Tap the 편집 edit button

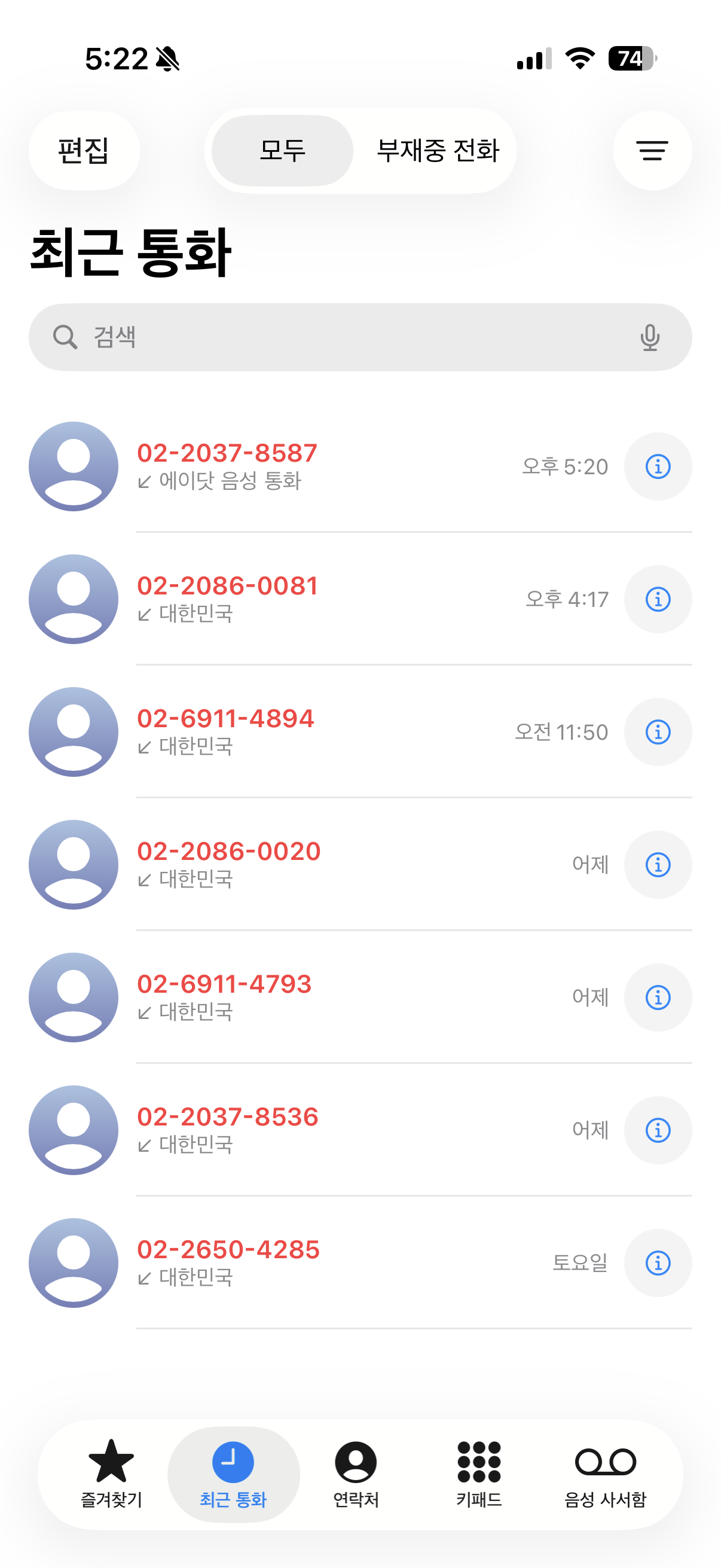click(x=84, y=150)
